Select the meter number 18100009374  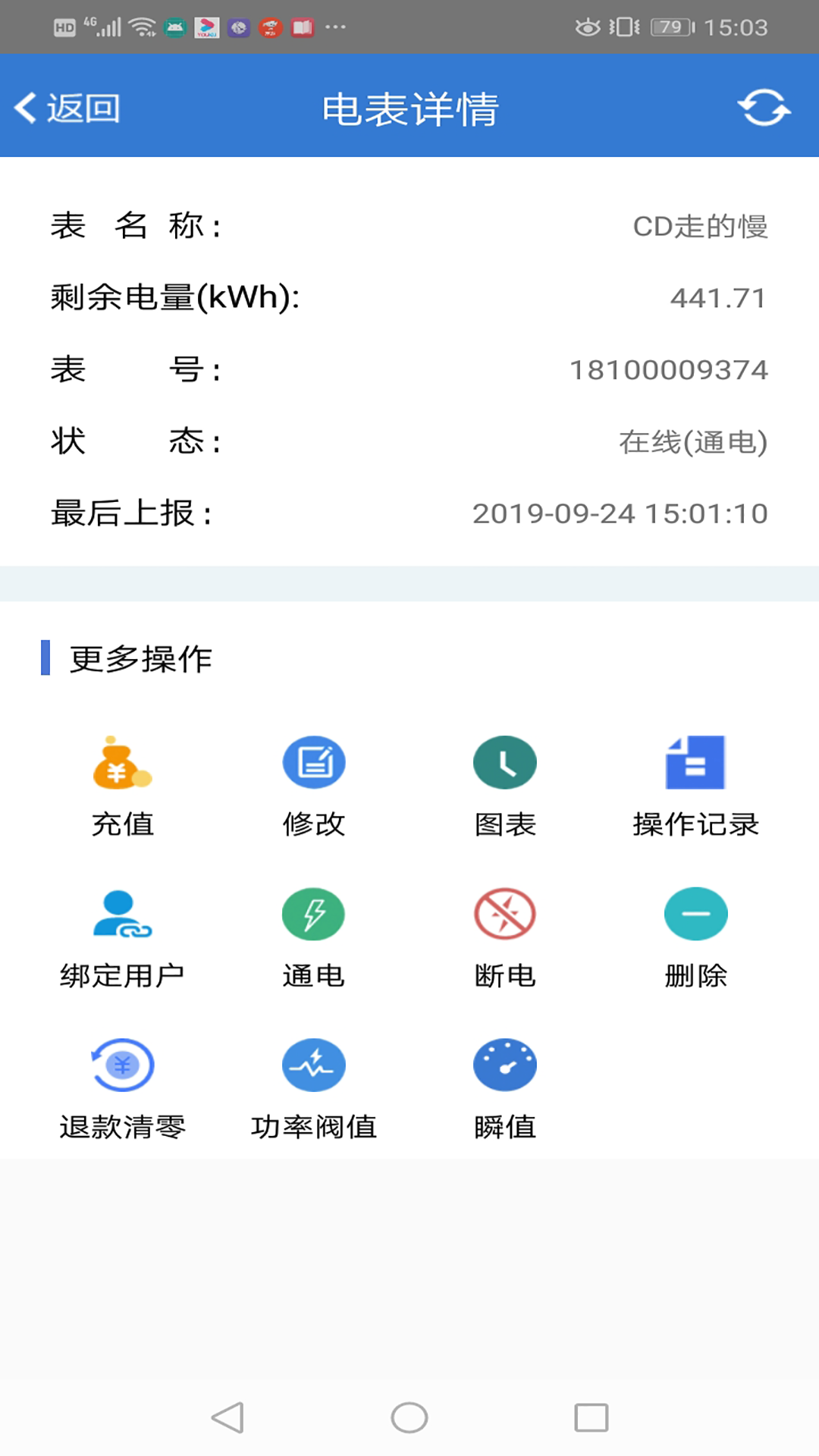tap(670, 369)
